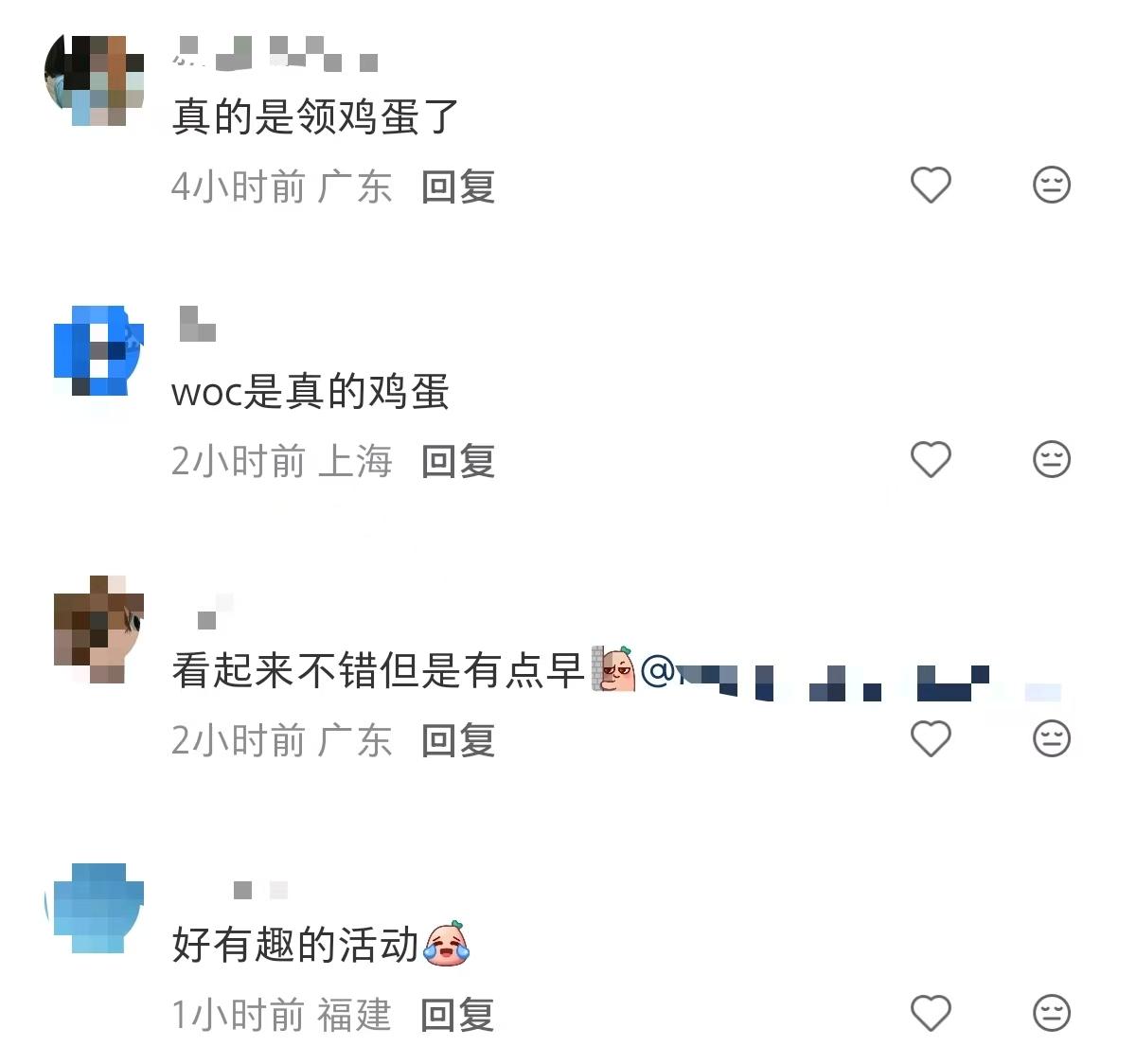This screenshot has width=1136, height=1064.
Task: Open avatar of the 真的是领鸡蛋了 commenter
Action: point(95,80)
